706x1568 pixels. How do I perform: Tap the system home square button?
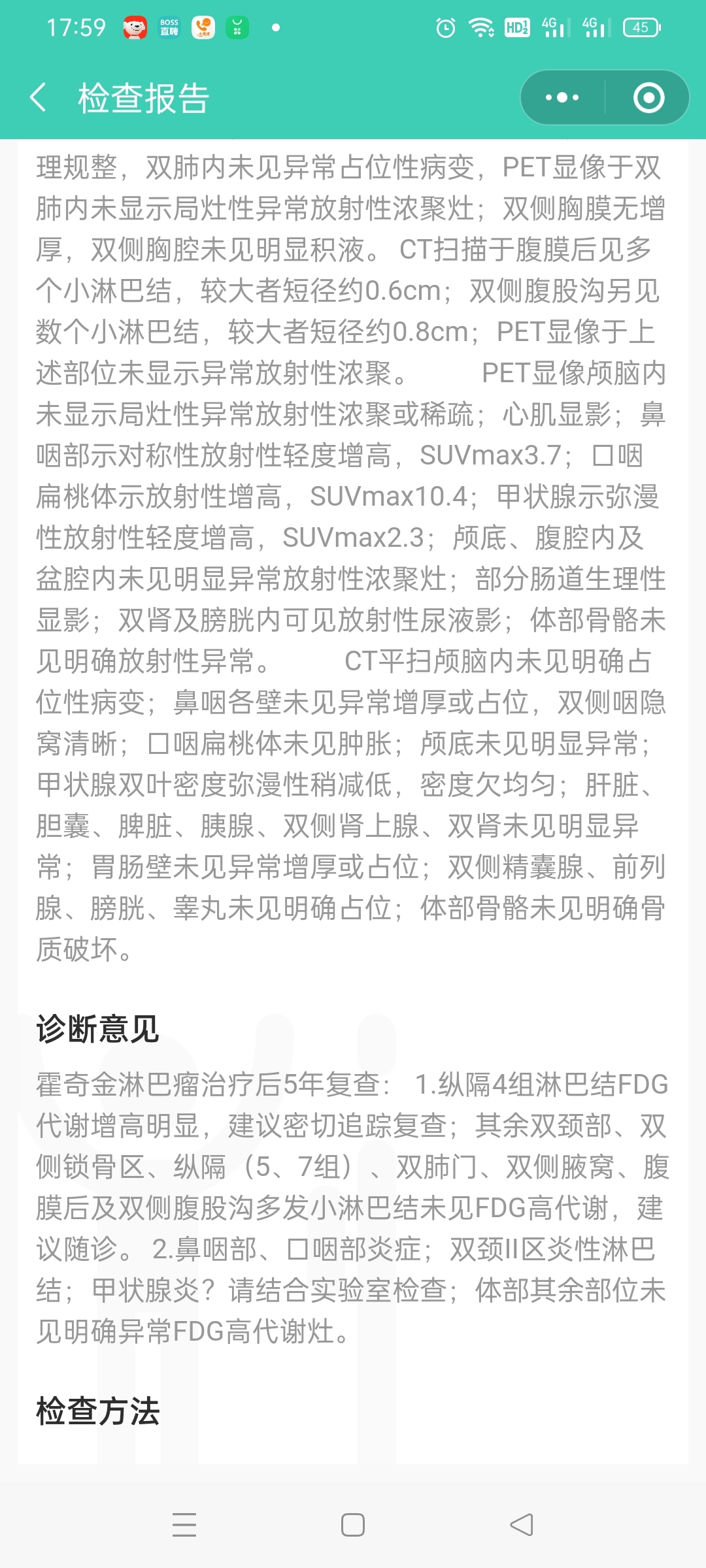(353, 1525)
